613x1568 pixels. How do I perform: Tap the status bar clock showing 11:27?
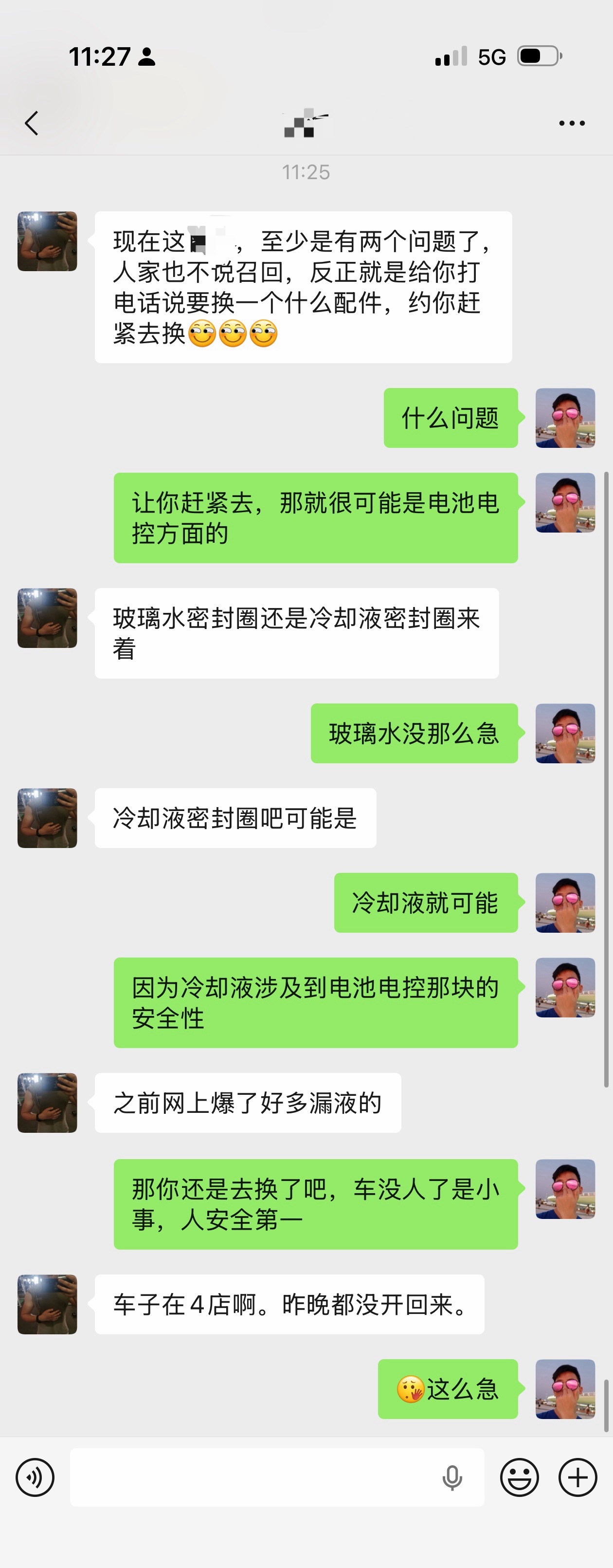tap(99, 56)
